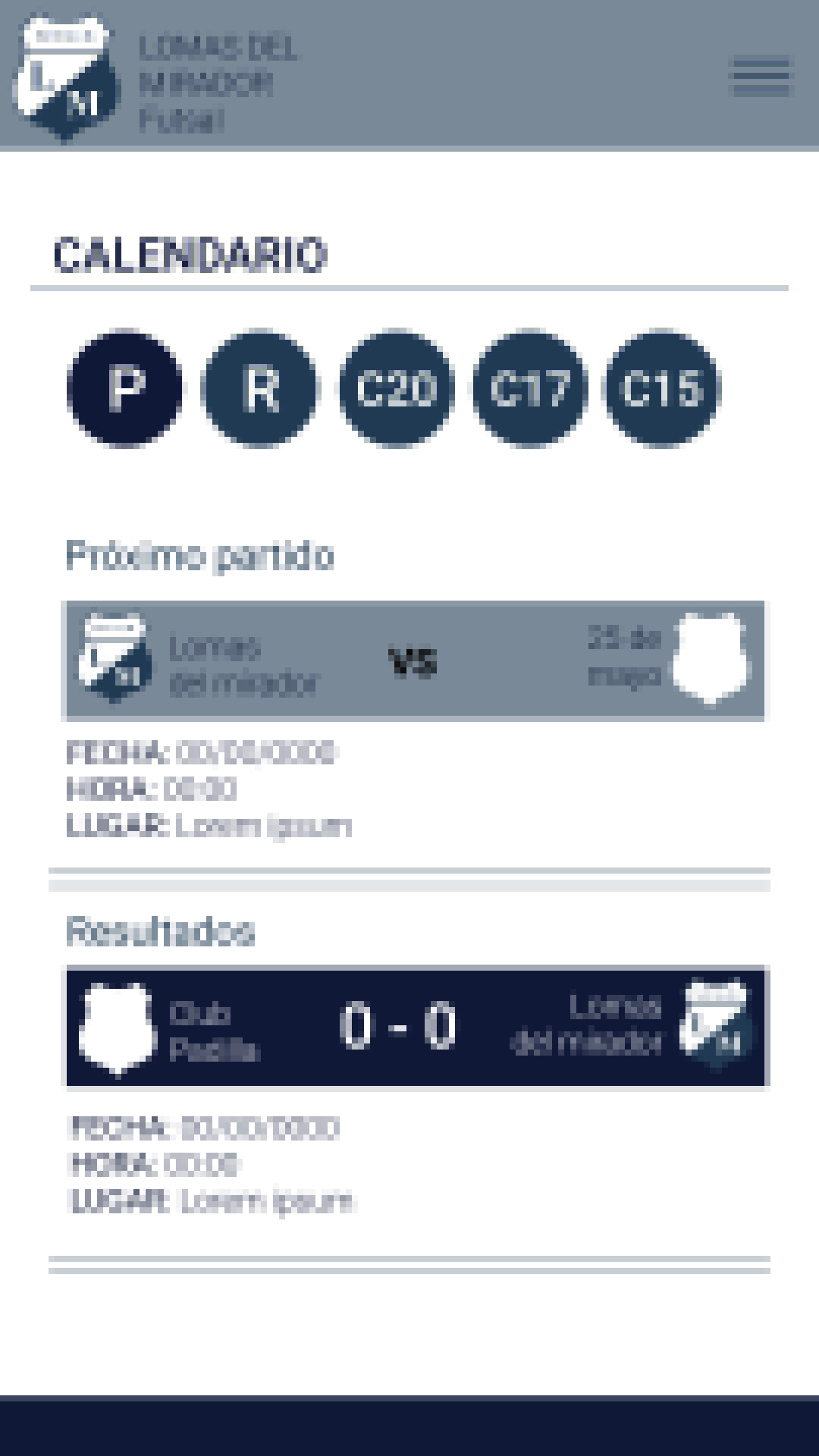Click the 0 - 0 score display
This screenshot has height=1456, width=819.
coord(398,1025)
